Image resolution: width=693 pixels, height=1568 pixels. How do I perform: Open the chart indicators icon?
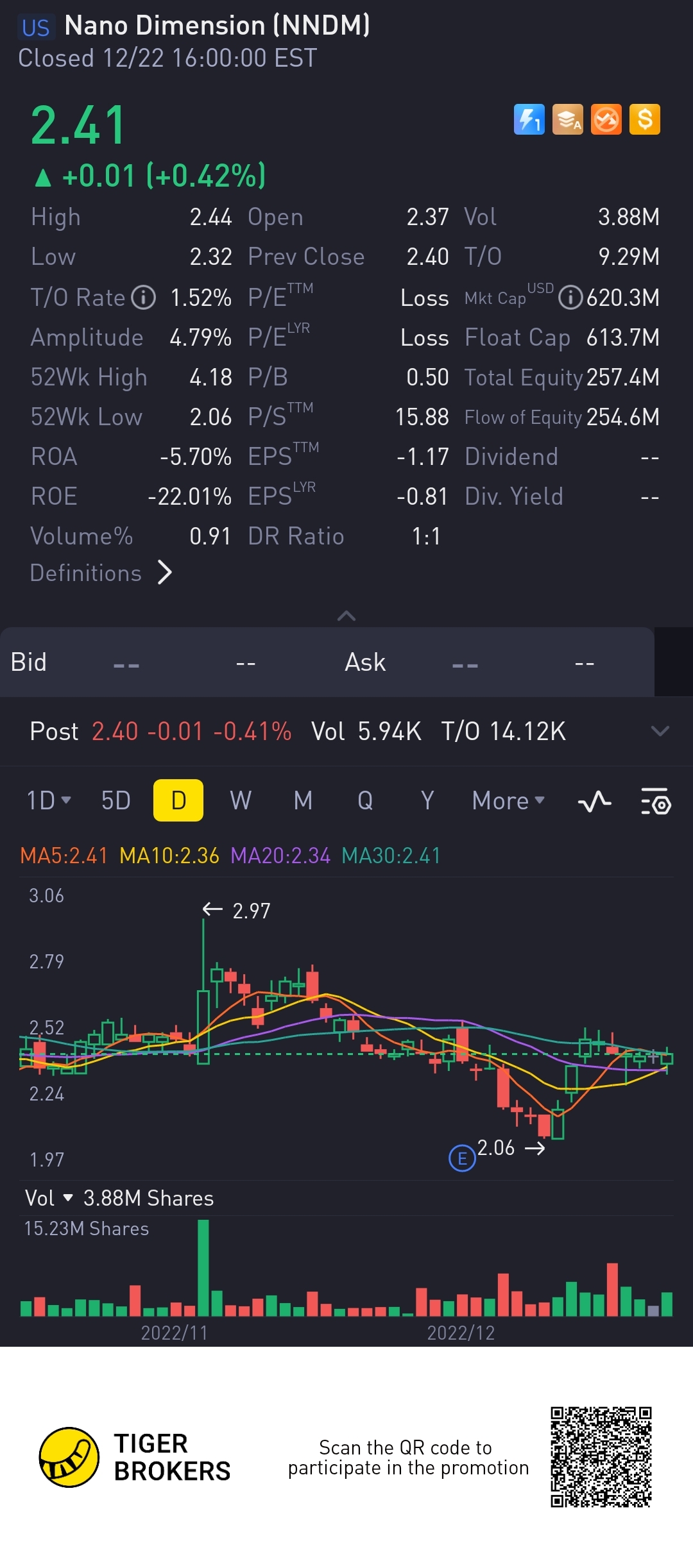click(x=594, y=801)
